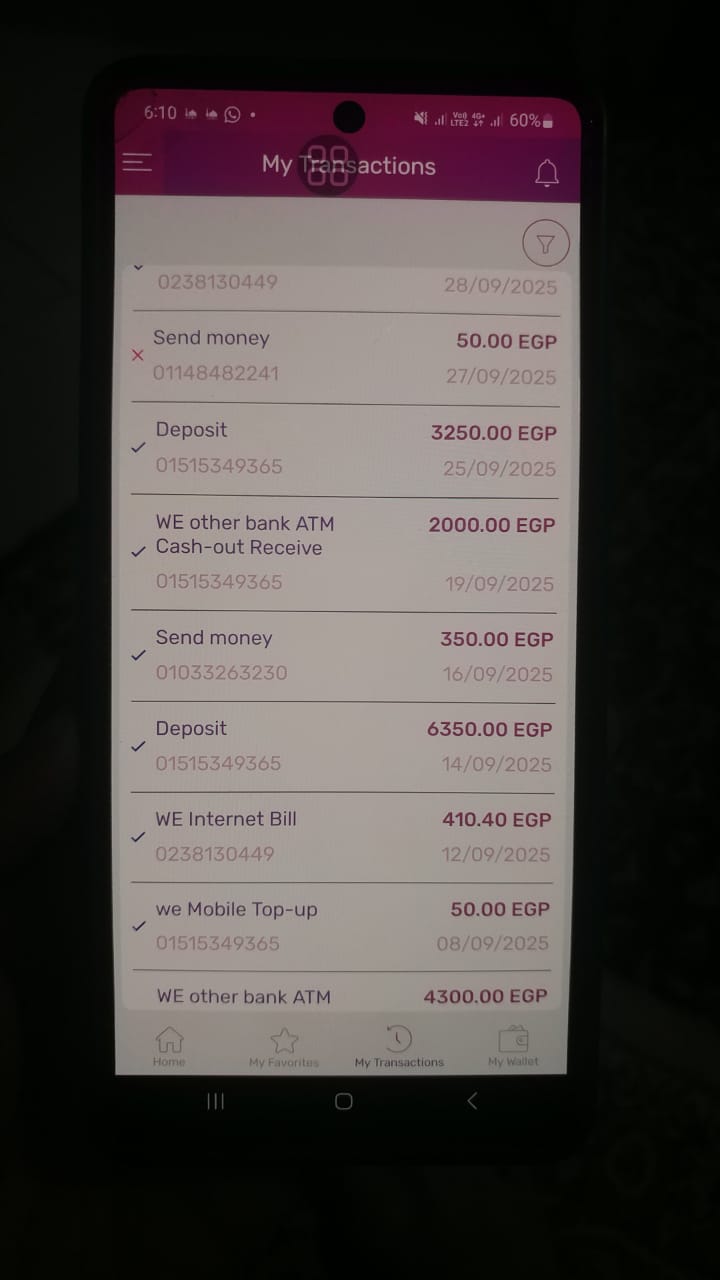Tap the system home button
This screenshot has height=1280, width=720.
point(343,1101)
